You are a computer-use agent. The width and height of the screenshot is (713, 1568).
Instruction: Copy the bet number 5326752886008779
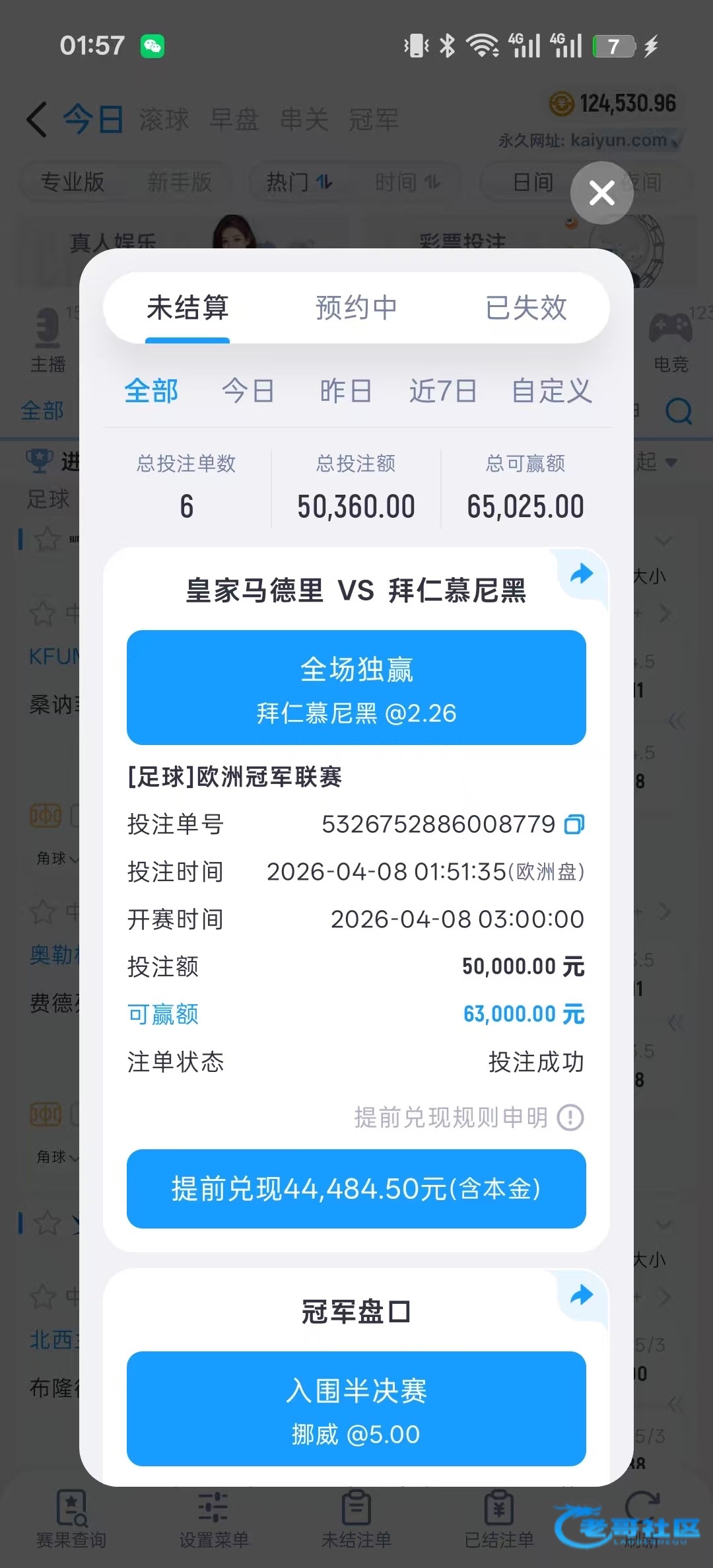(574, 824)
